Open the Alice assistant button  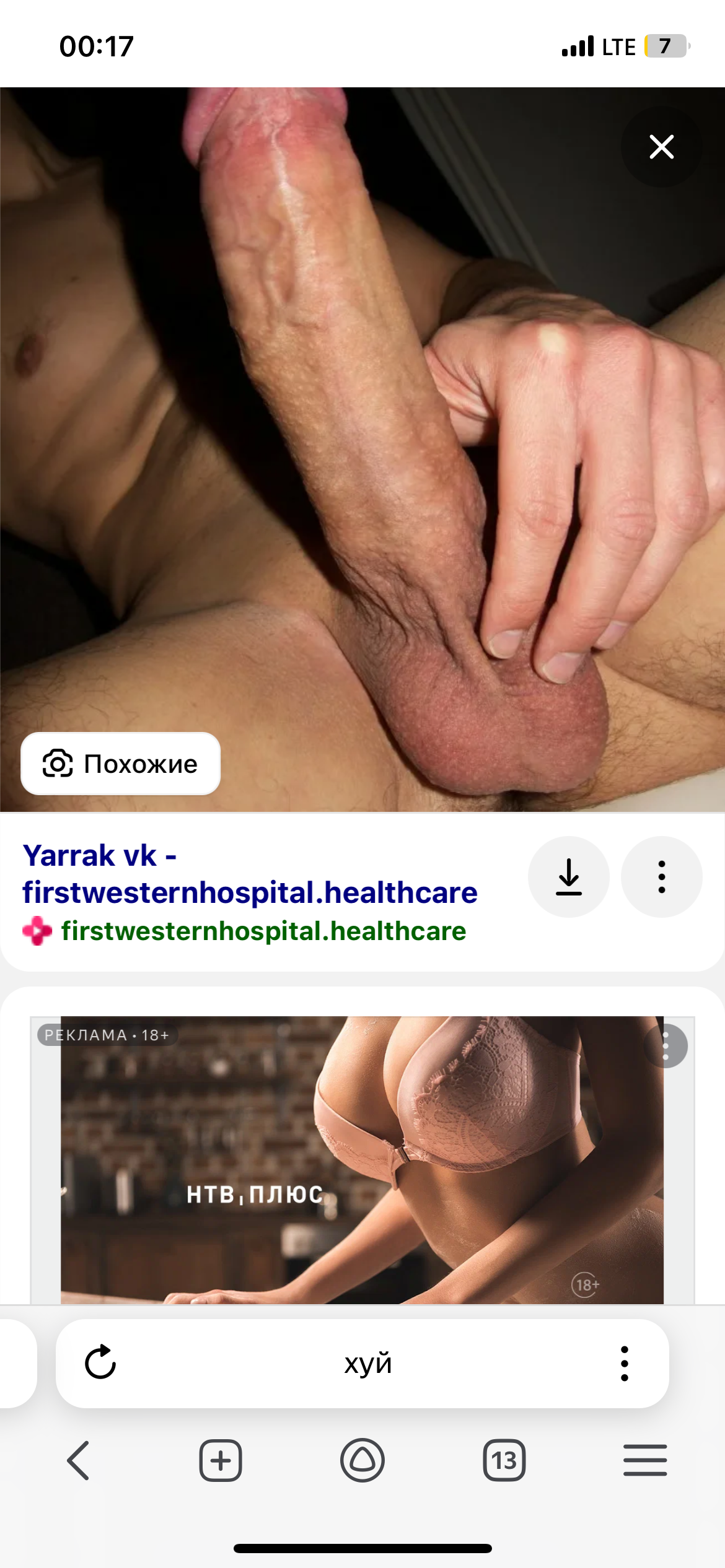[362, 1460]
